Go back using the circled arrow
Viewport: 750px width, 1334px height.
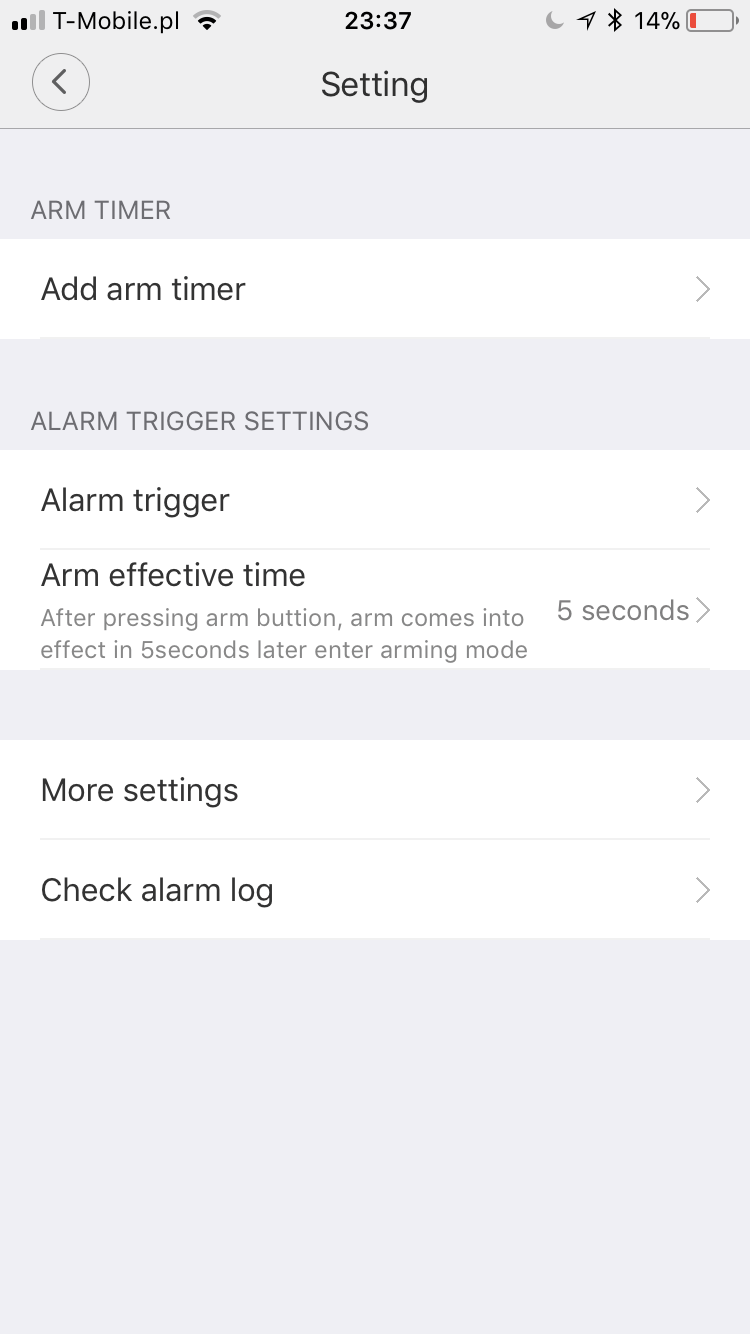pyautogui.click(x=61, y=82)
